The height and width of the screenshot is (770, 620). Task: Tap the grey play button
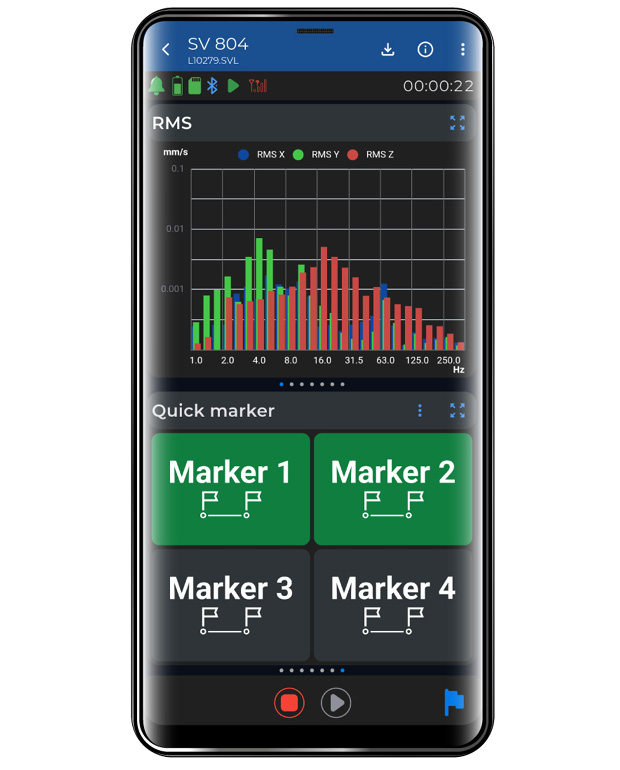point(336,703)
